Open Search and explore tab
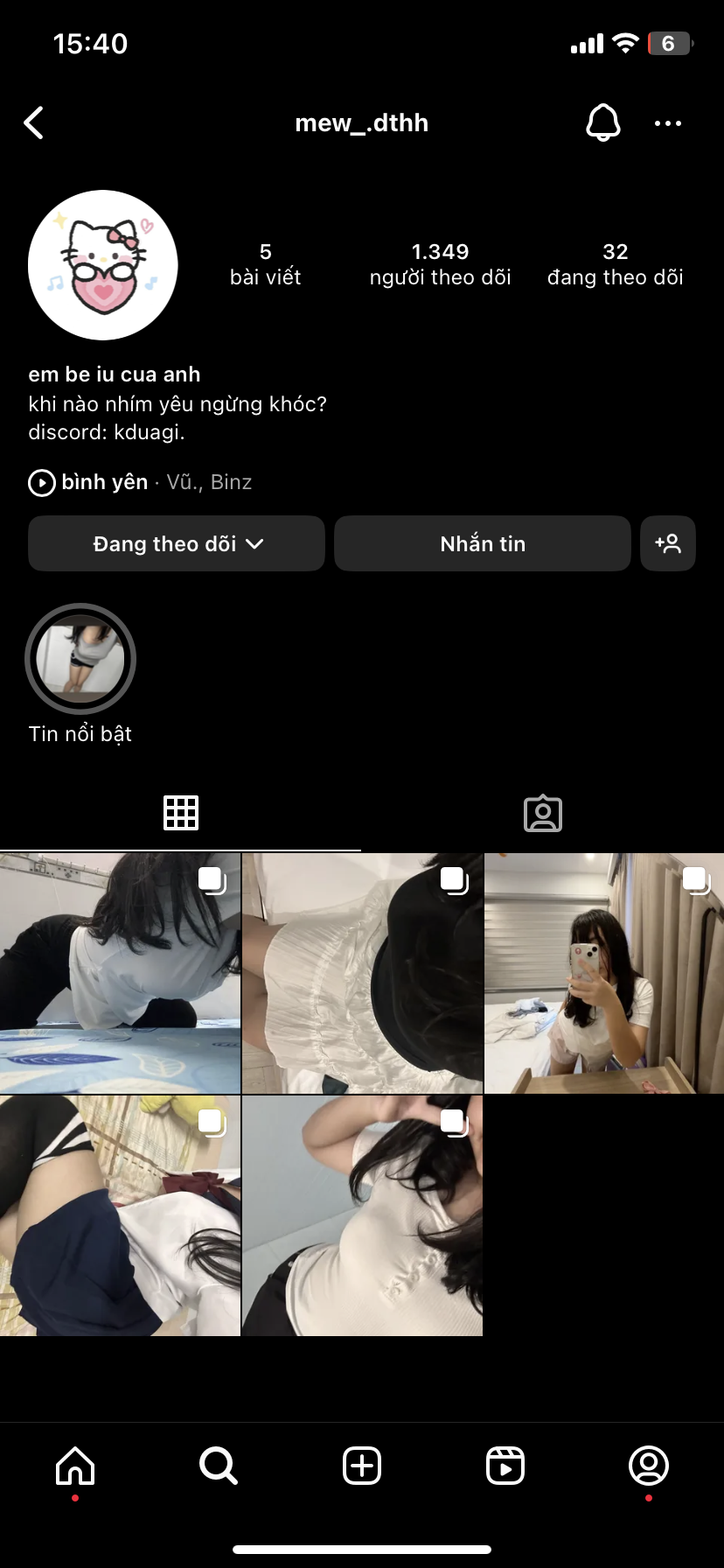This screenshot has height=1568, width=724. pyautogui.click(x=219, y=1466)
